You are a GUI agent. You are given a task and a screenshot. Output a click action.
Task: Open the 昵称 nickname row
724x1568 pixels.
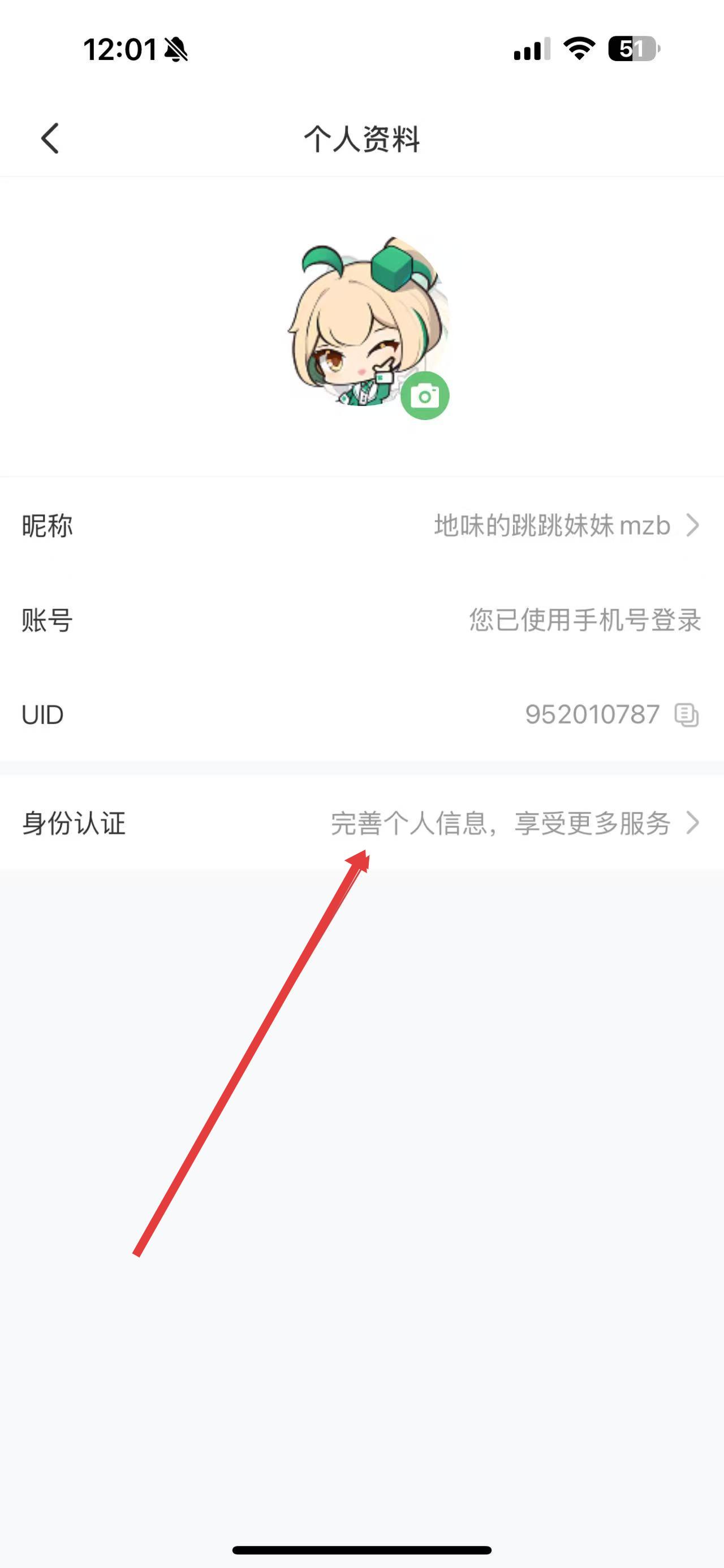pos(361,525)
